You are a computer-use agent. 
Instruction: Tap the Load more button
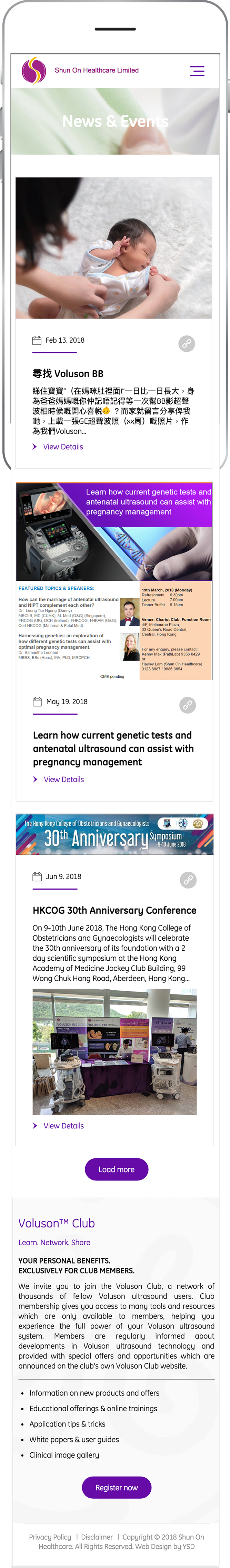(x=116, y=1169)
